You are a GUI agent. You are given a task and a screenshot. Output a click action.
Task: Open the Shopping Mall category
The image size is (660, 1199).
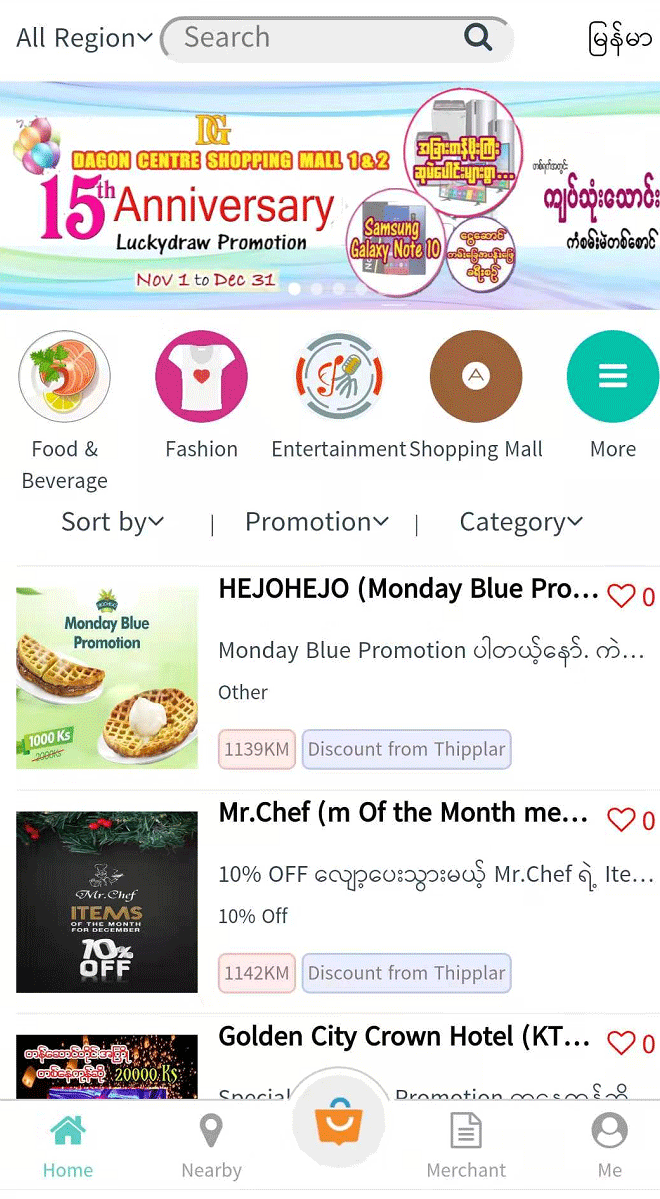click(476, 395)
